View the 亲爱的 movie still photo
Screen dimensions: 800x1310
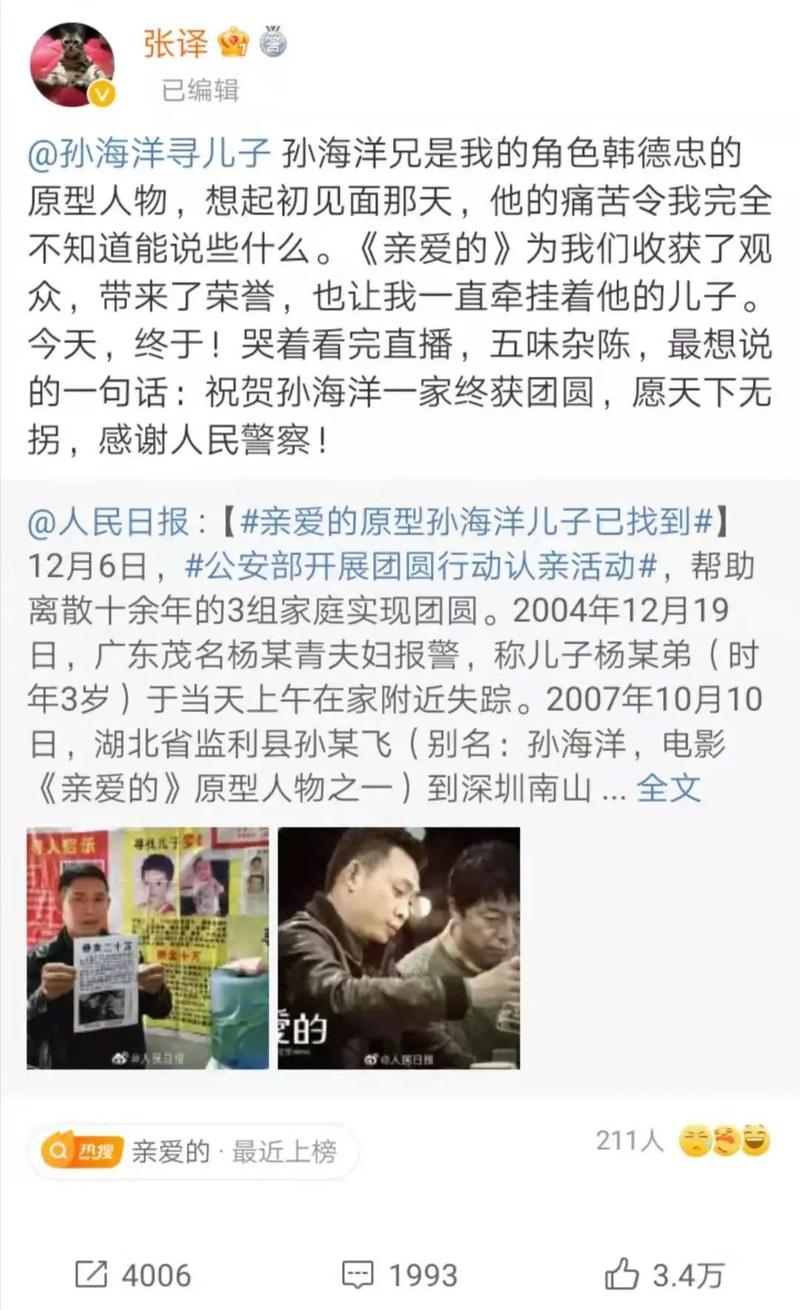tap(399, 947)
